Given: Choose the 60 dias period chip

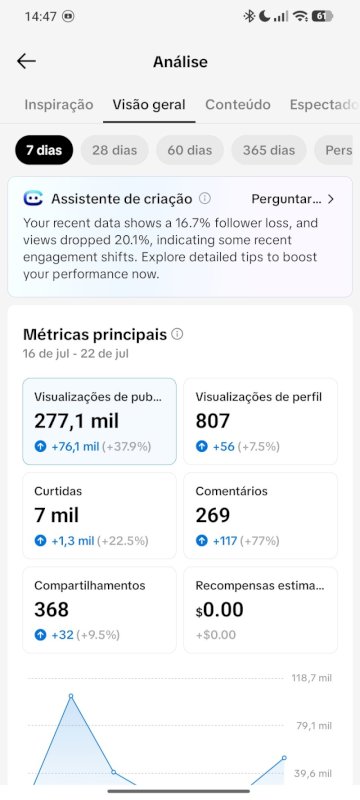Looking at the screenshot, I should pyautogui.click(x=190, y=150).
